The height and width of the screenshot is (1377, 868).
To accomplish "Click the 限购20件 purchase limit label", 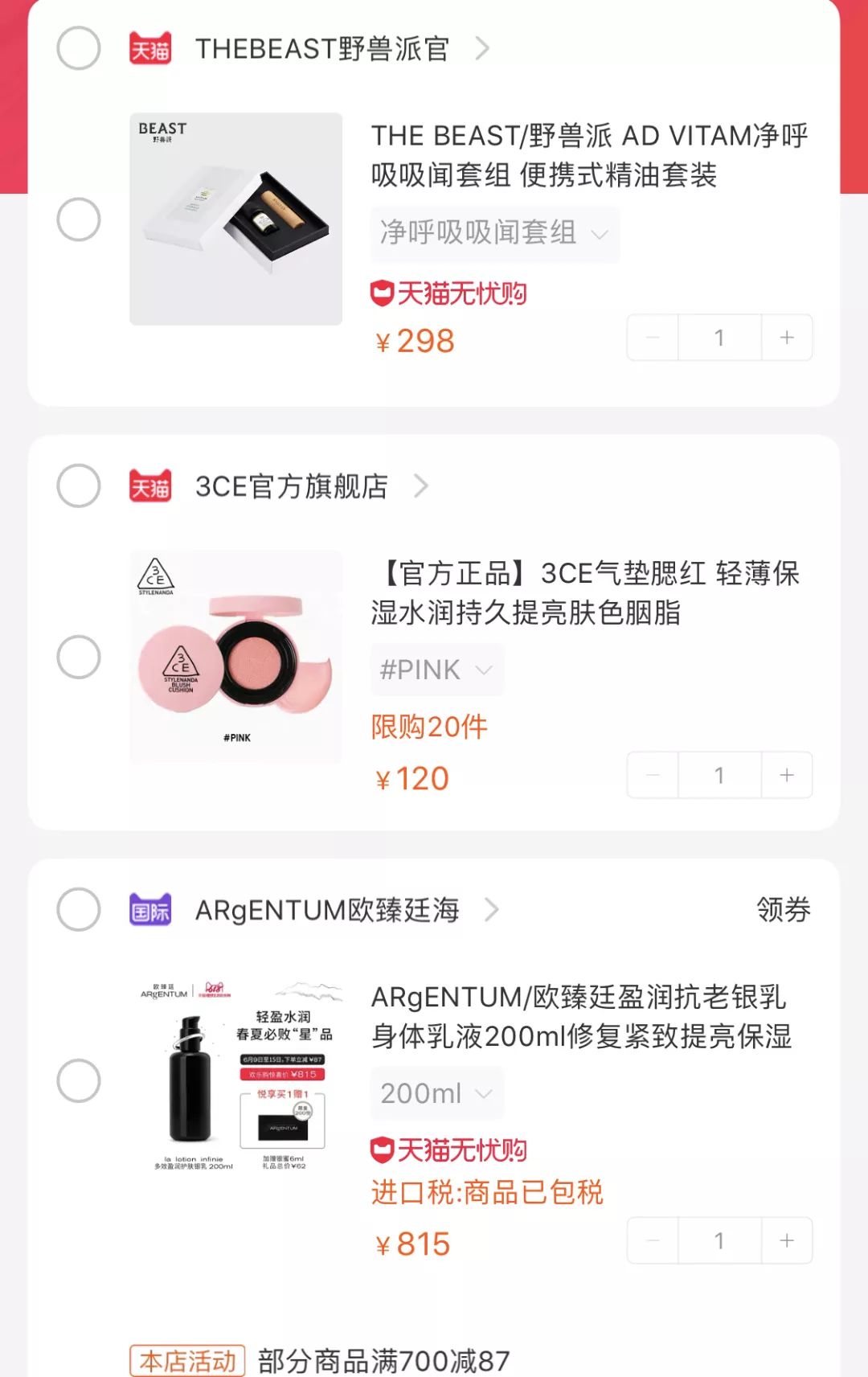I will tap(428, 726).
